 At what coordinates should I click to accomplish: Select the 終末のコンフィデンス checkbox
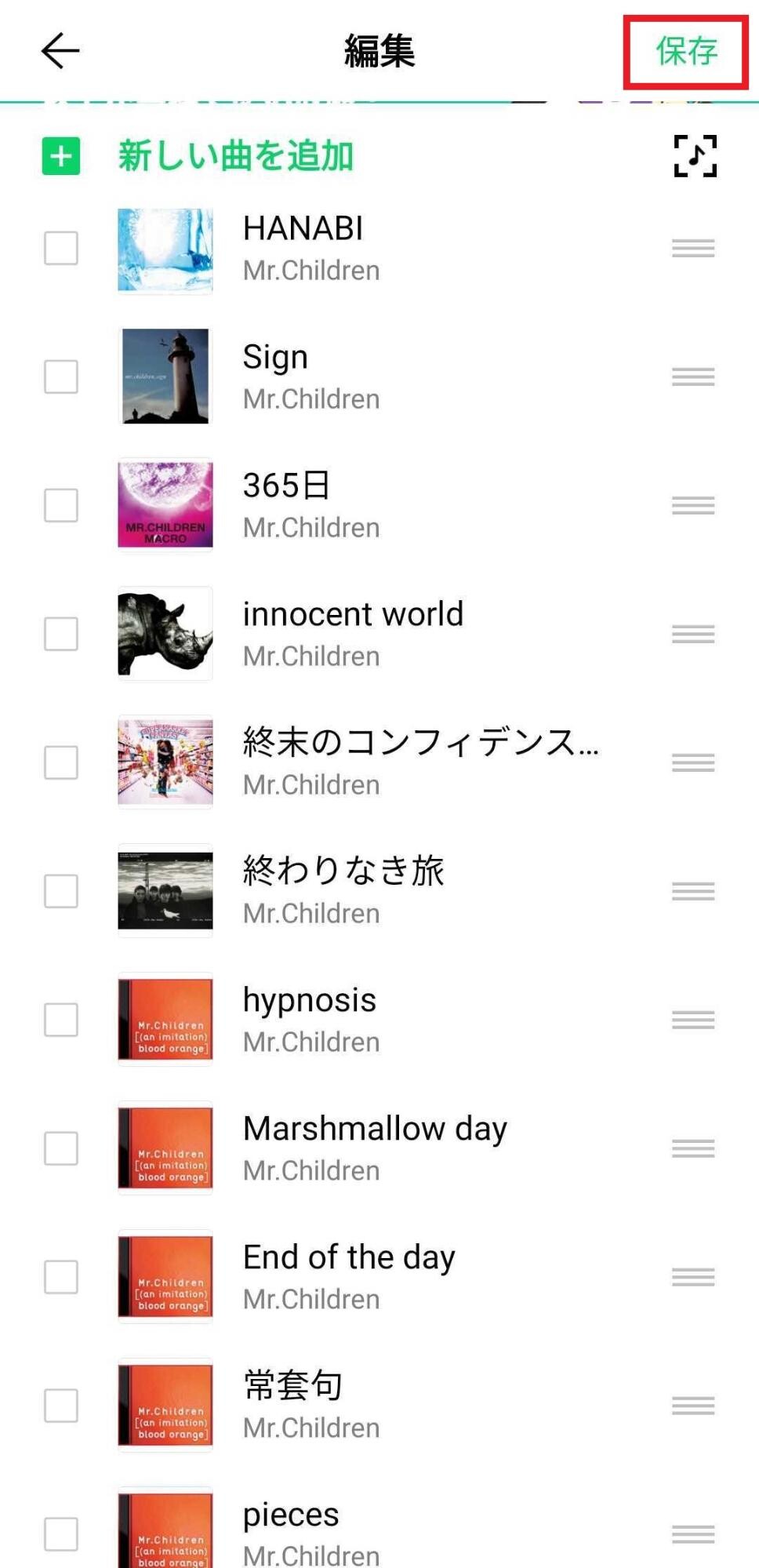61,762
